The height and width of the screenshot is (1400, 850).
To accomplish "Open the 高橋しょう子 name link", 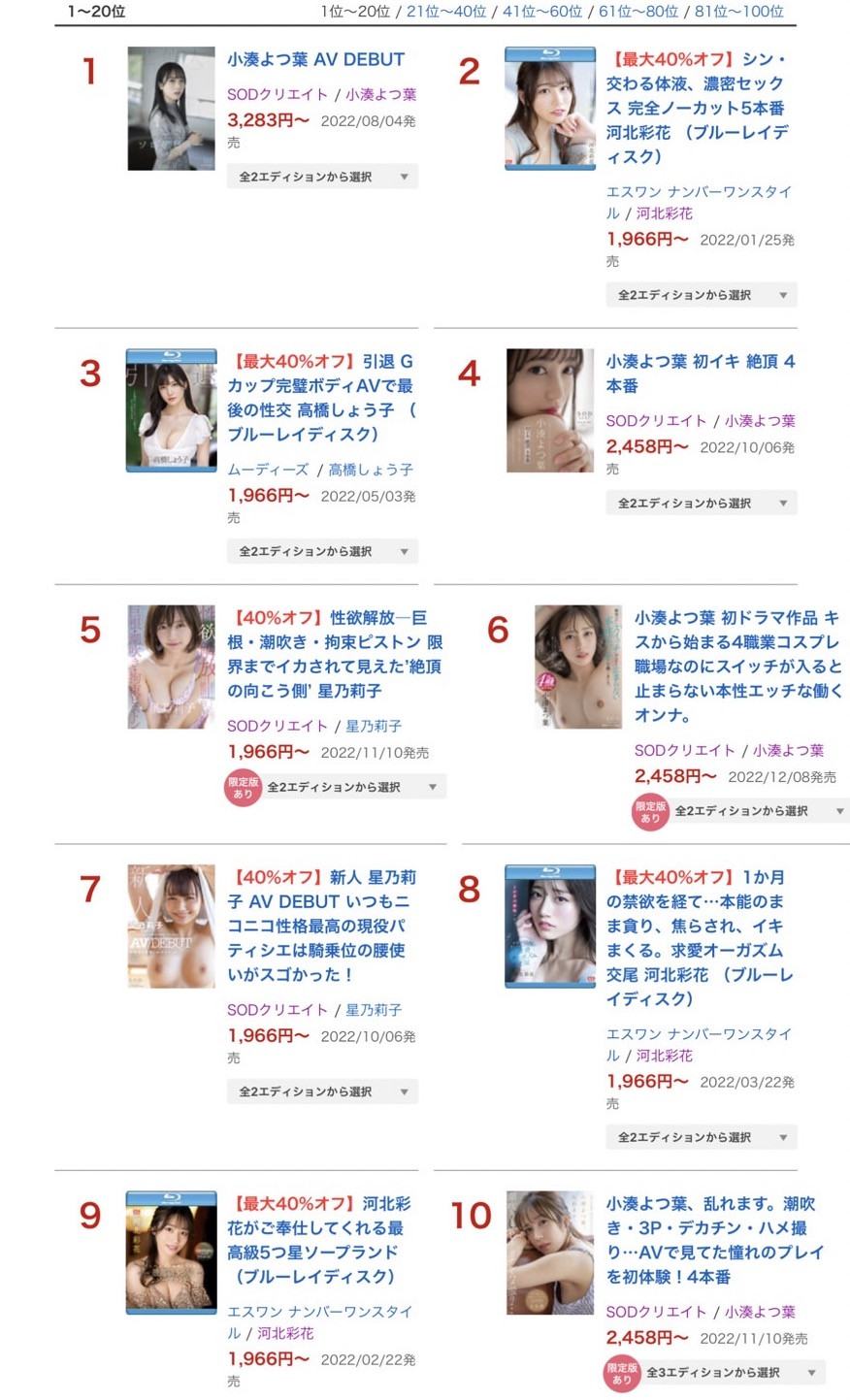I will (371, 470).
